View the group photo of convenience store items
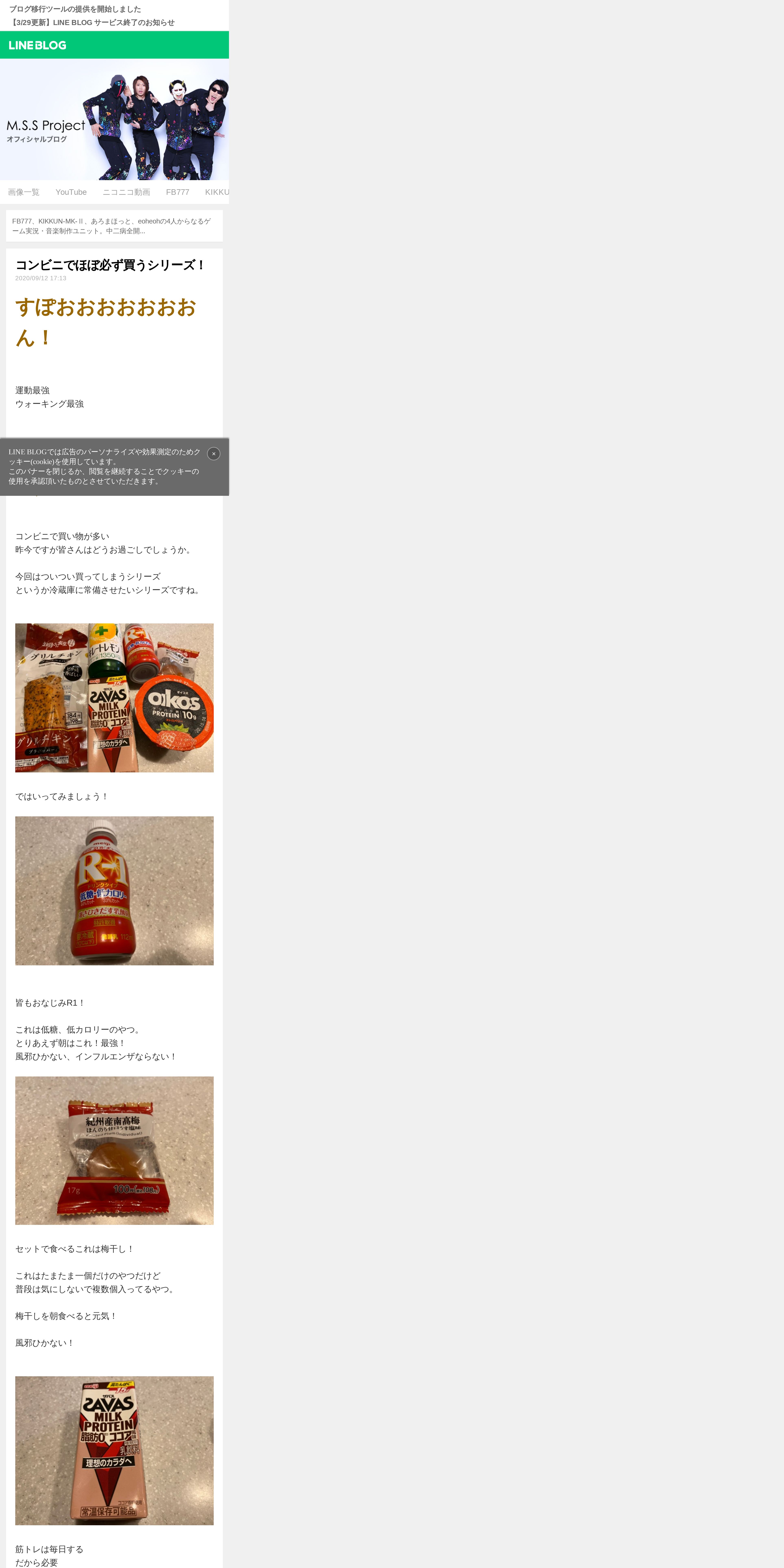The image size is (784, 1568). point(114,697)
